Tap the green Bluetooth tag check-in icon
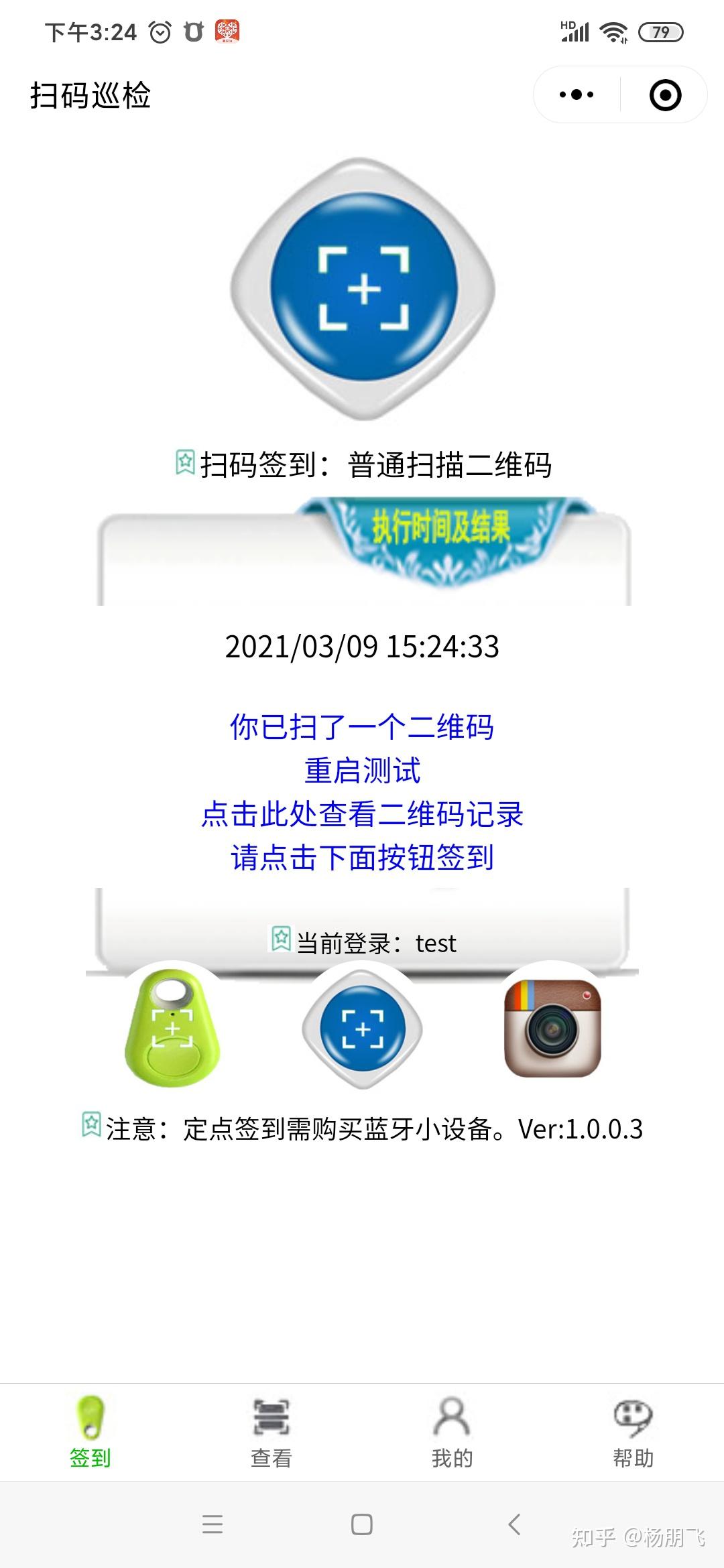 172,1027
